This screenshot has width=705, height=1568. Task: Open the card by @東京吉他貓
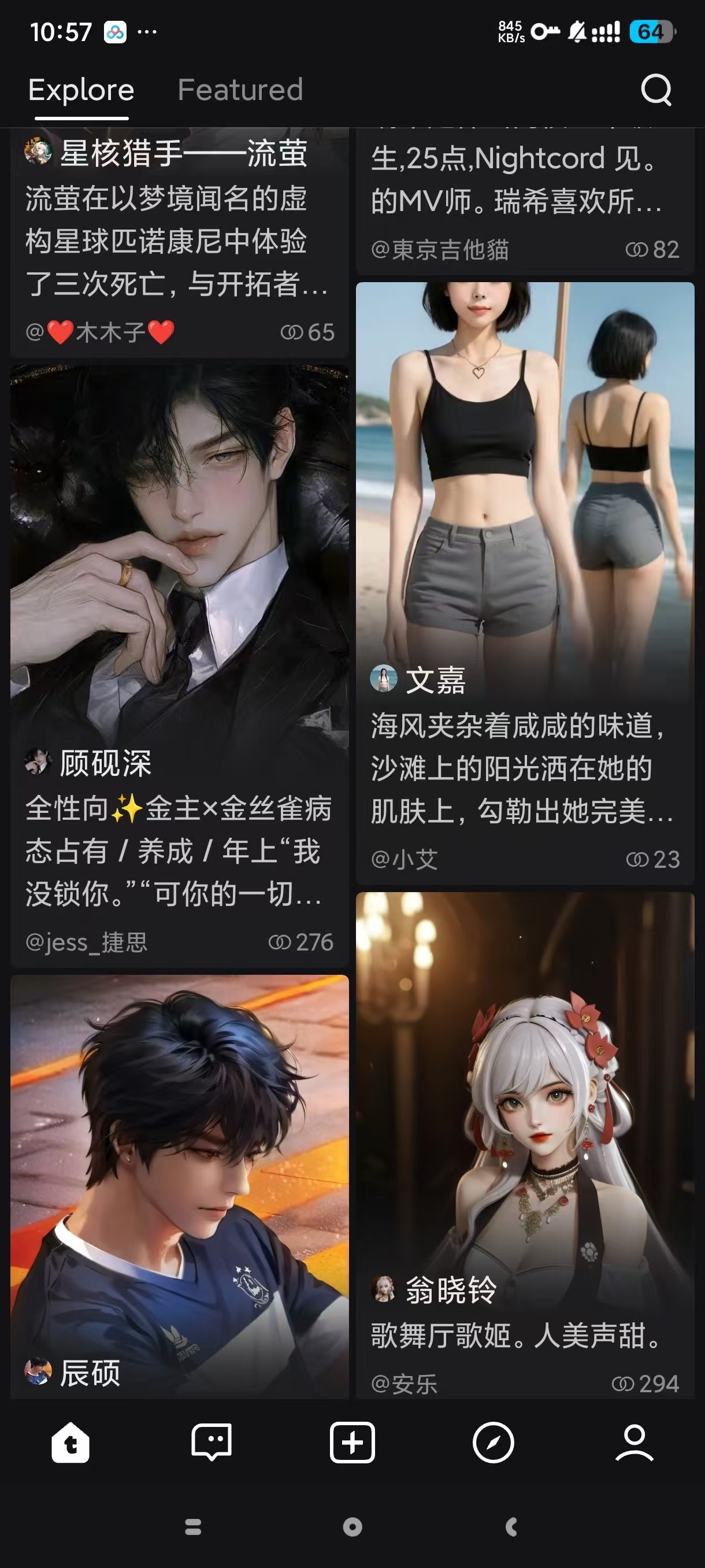pos(524,201)
